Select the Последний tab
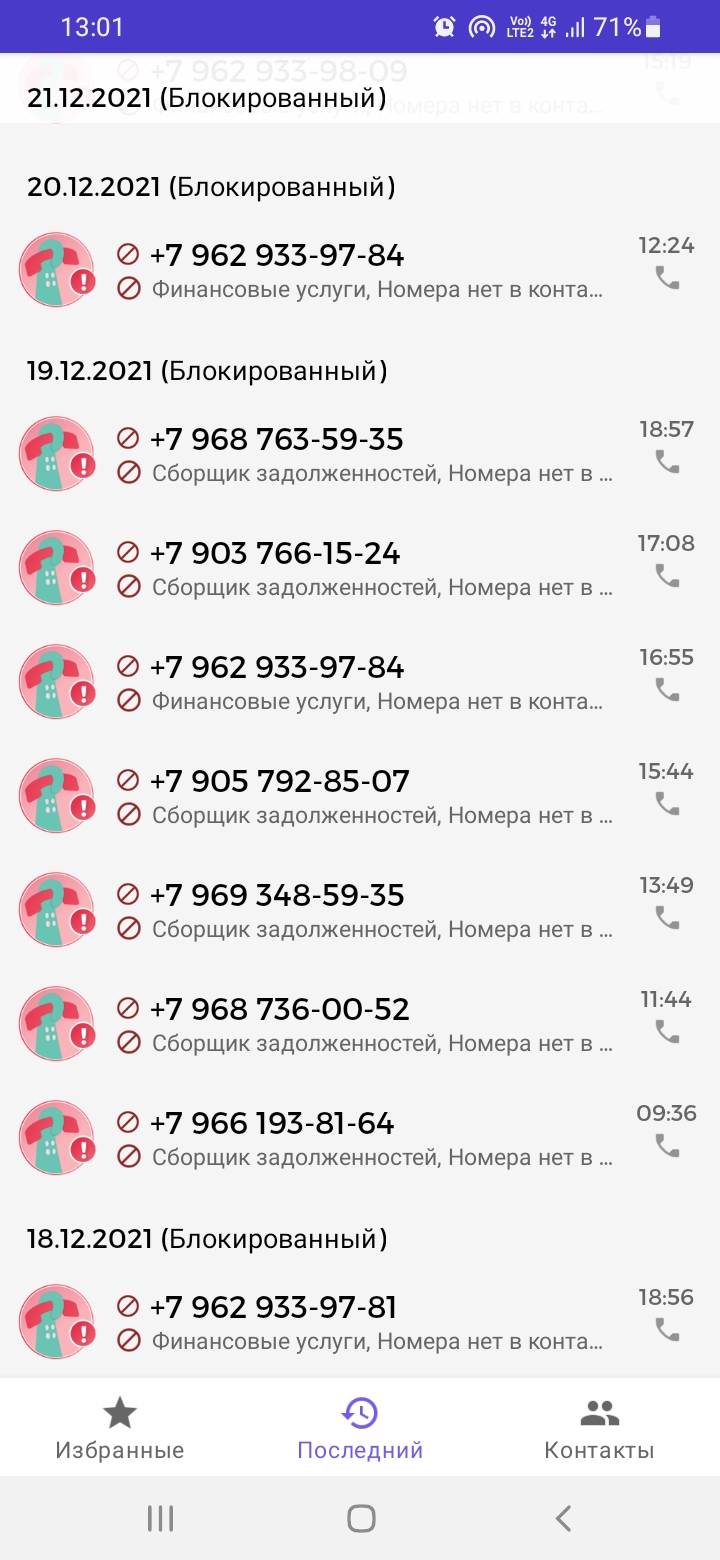Image resolution: width=720 pixels, height=1560 pixels. 360,1430
